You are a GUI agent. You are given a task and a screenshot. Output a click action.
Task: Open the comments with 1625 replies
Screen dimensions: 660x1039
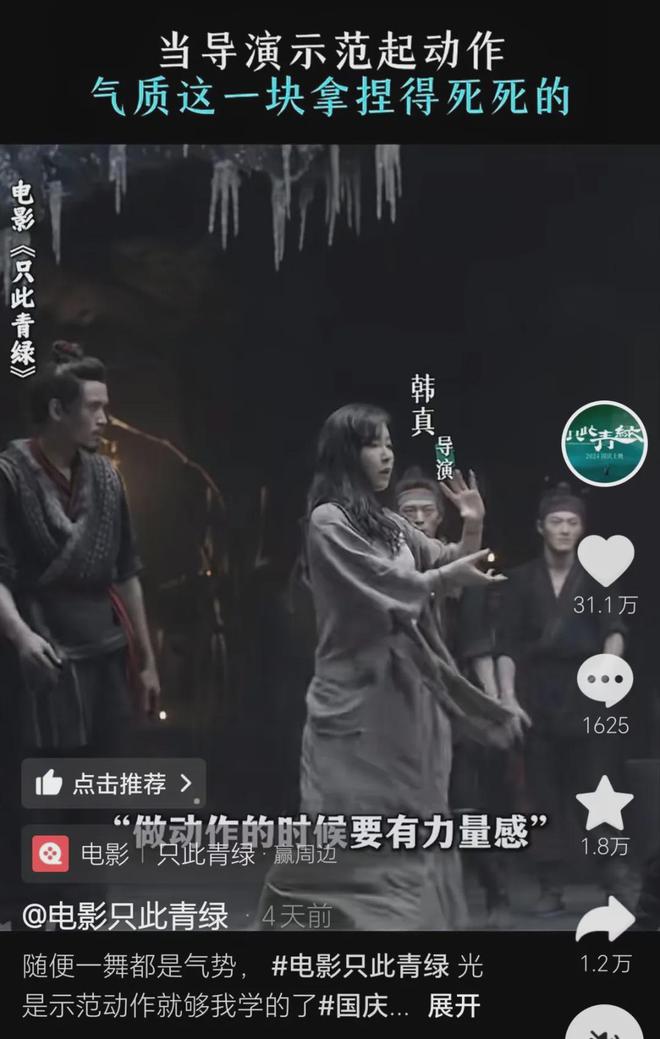[x=605, y=681]
